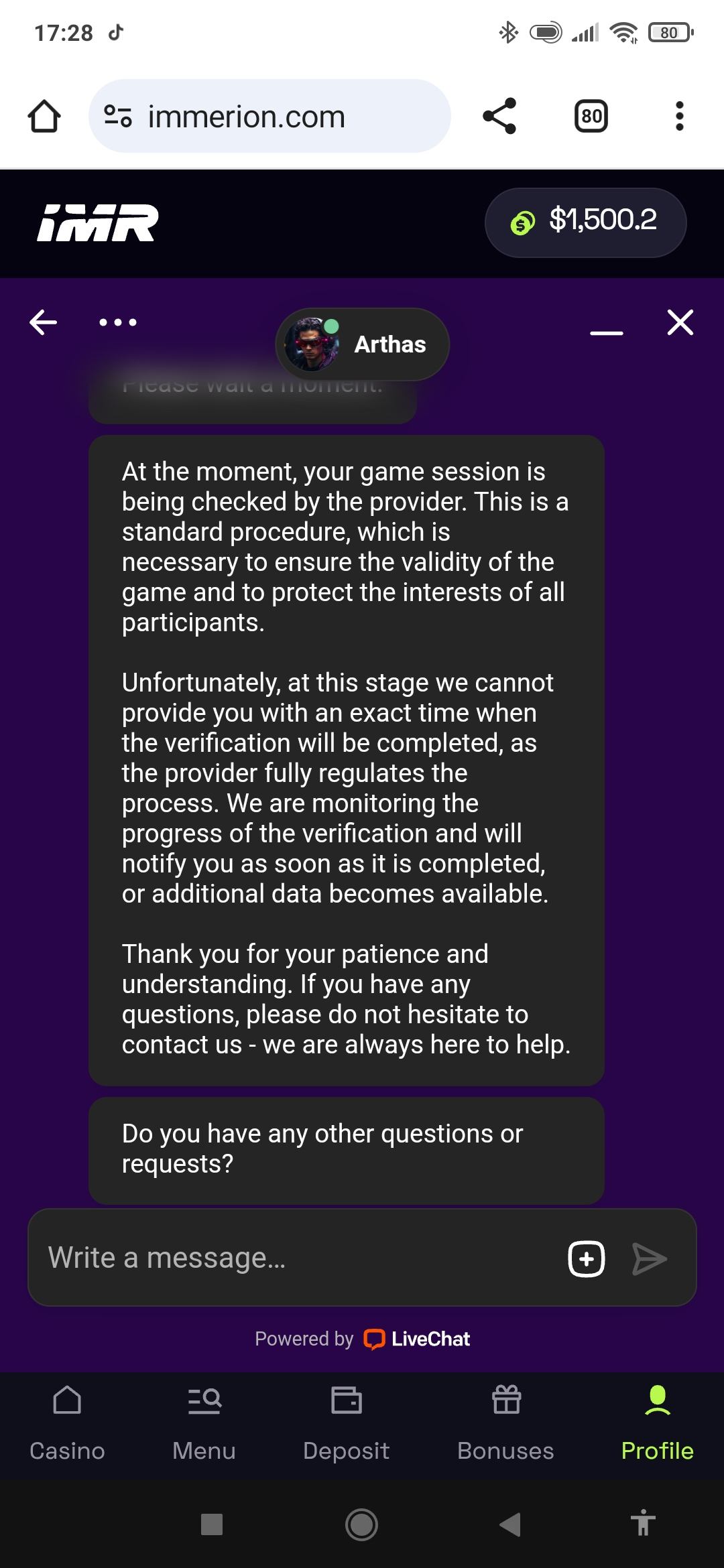This screenshot has height=1568, width=724.
Task: Open the browser overflow menu
Action: point(679,116)
